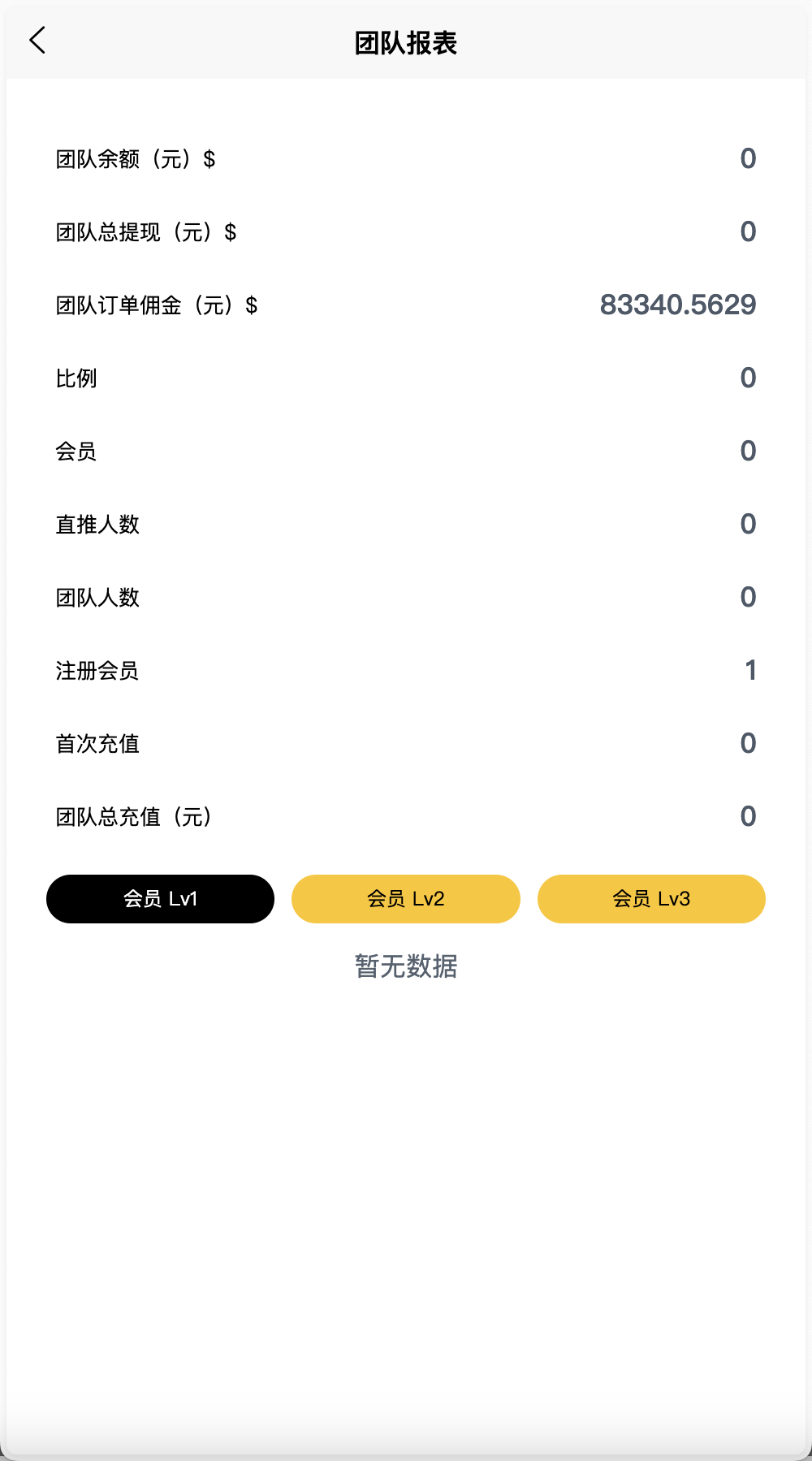The width and height of the screenshot is (812, 1461).
Task: Switch to the 会员 Lv2 tab
Action: [x=404, y=899]
